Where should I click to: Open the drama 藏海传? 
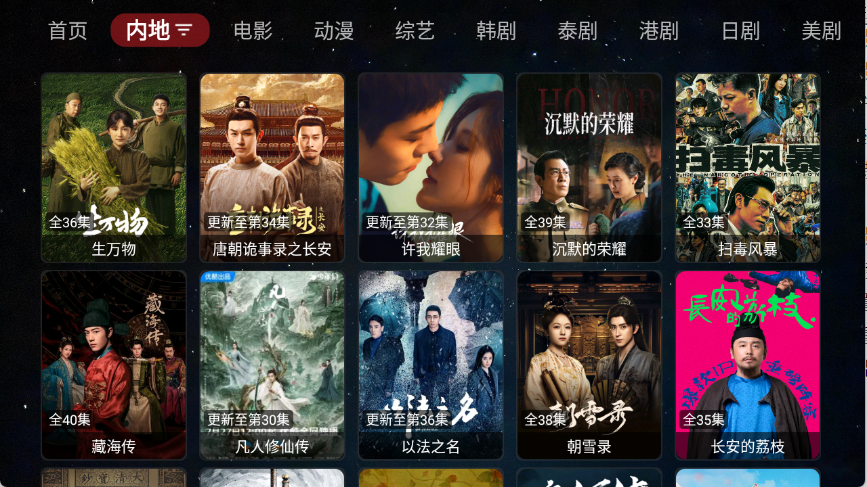[114, 365]
